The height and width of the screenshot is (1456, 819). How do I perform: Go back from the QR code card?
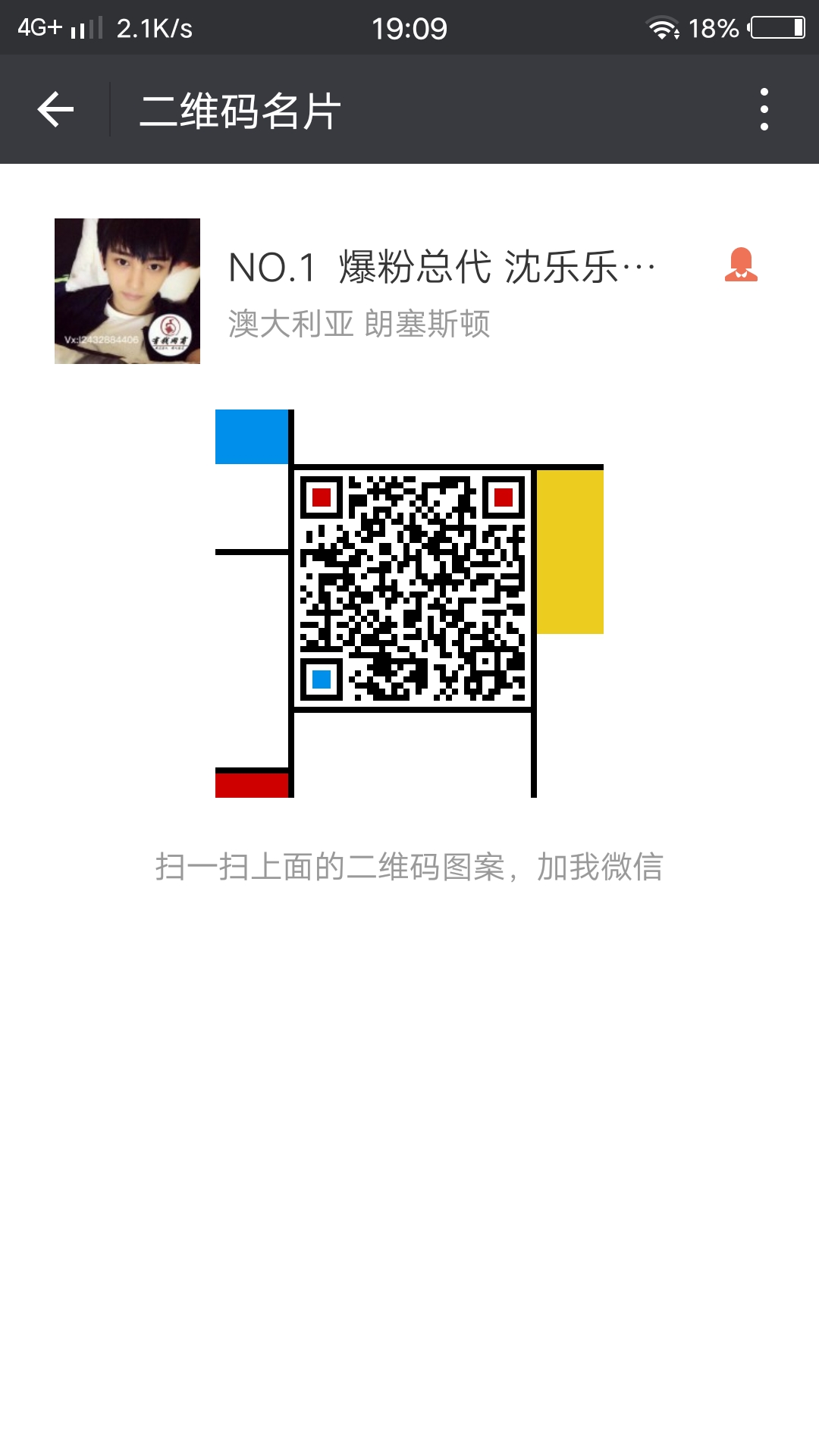(x=55, y=110)
